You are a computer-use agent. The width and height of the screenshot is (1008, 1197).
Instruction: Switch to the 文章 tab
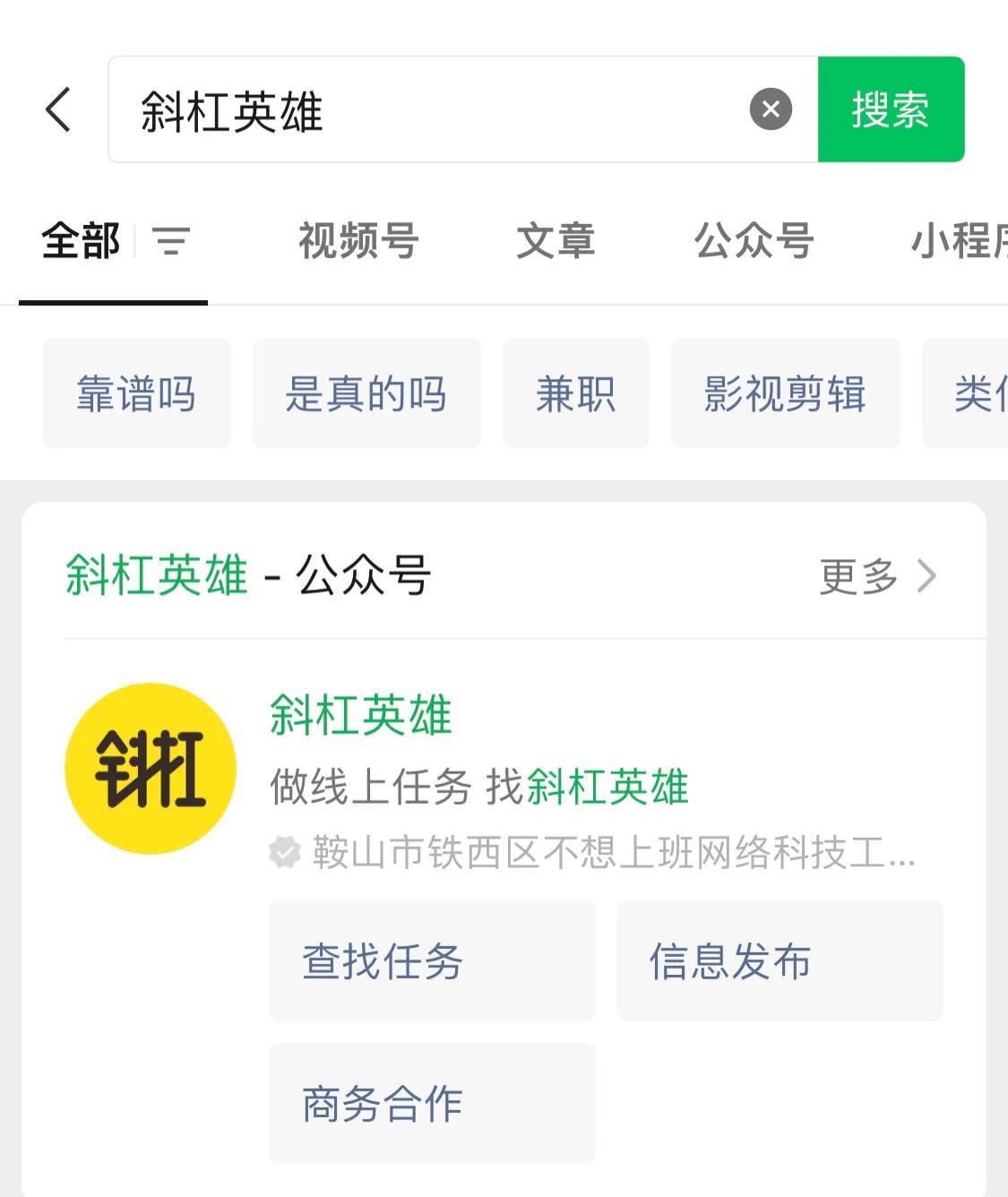[x=556, y=241]
